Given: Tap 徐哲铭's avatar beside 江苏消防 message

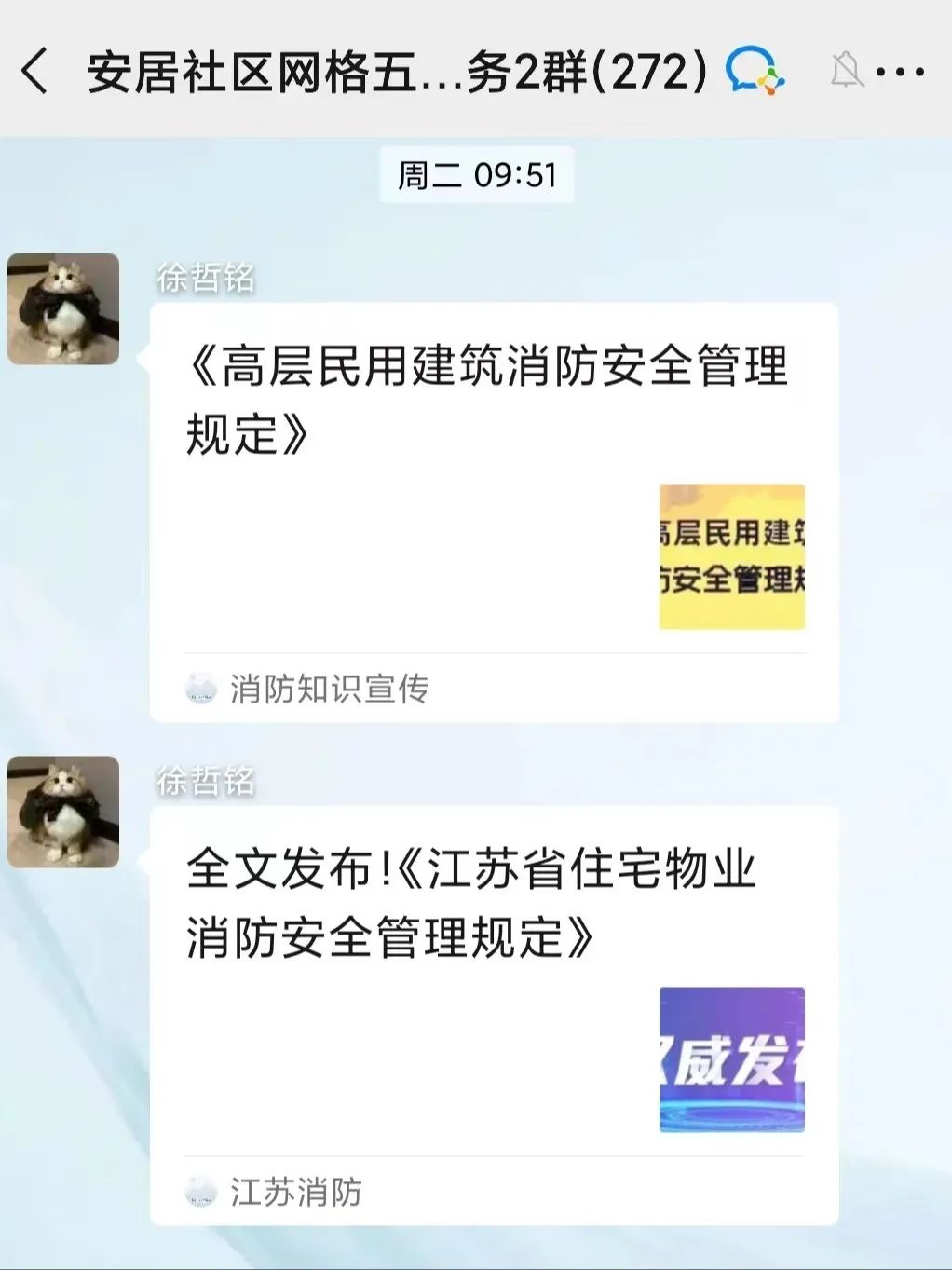Looking at the screenshot, I should [x=63, y=812].
